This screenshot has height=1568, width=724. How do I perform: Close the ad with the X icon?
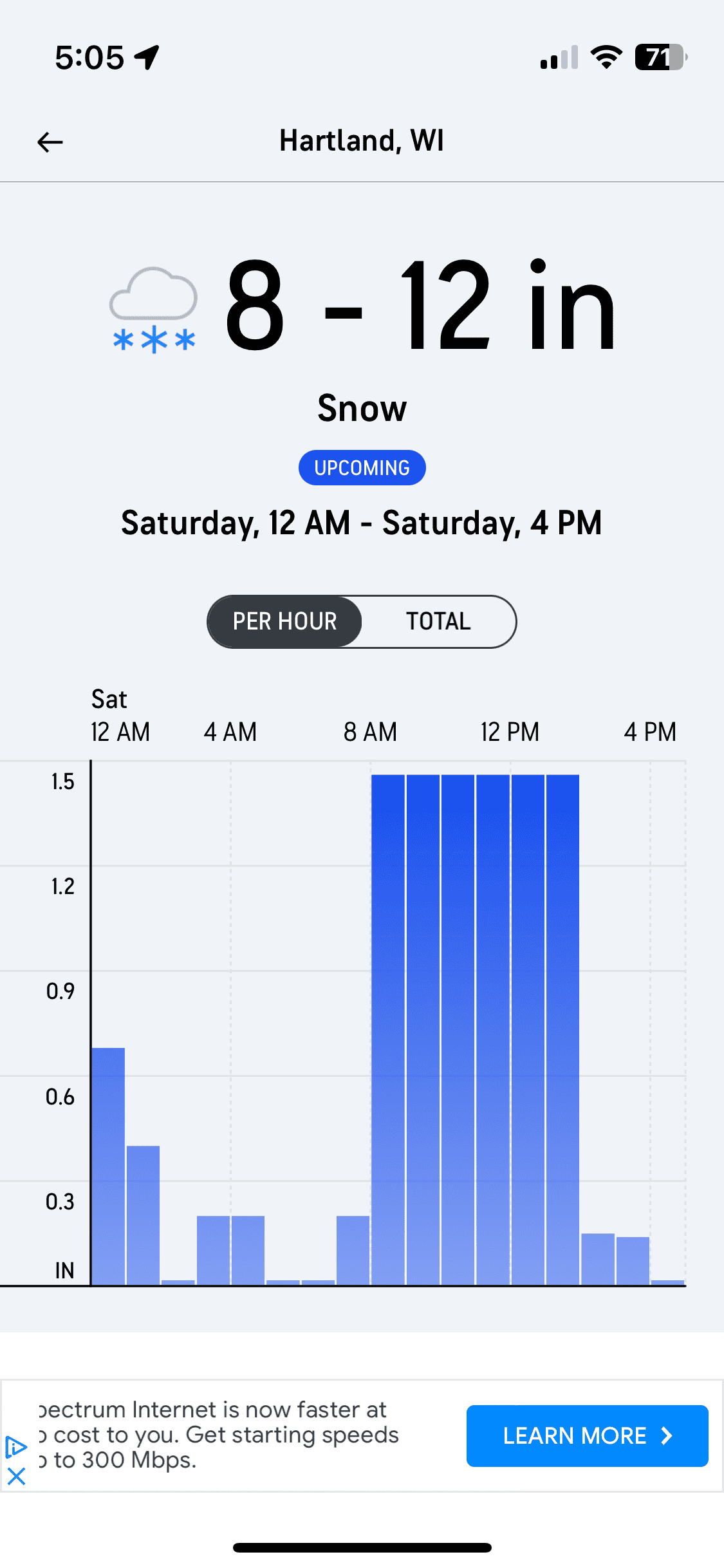tap(17, 1476)
